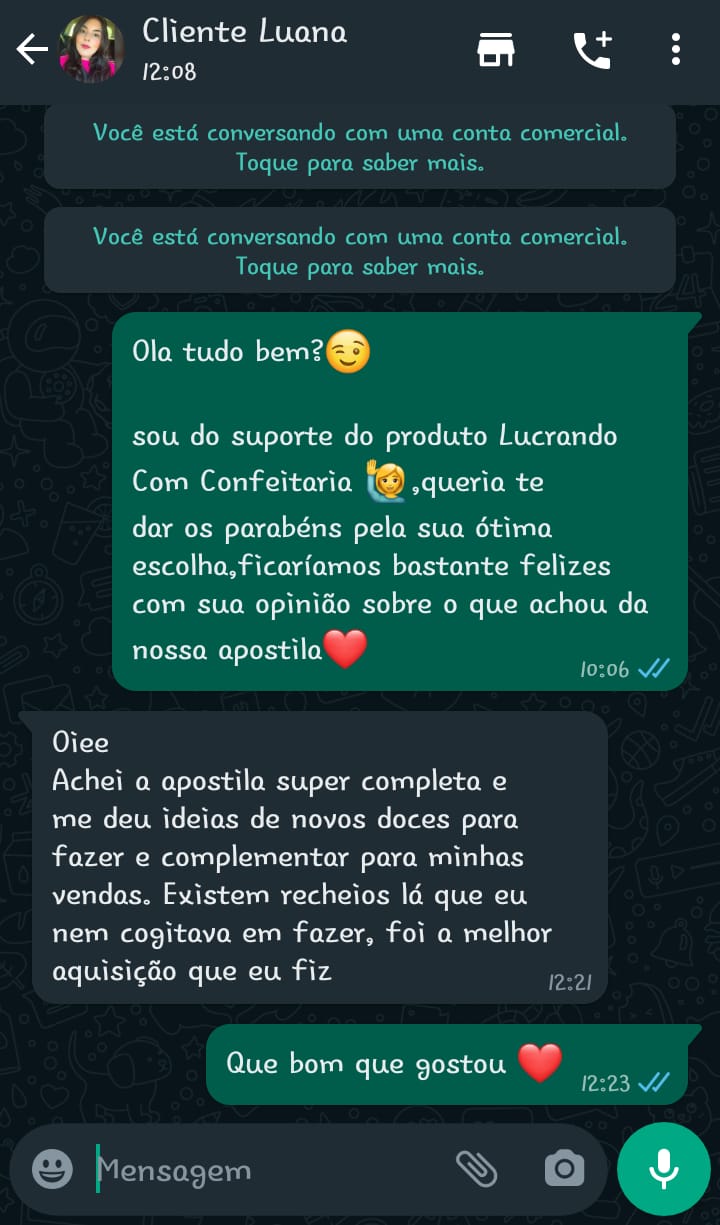720x1225 pixels.
Task: Open the camera to take a photo
Action: click(563, 1168)
